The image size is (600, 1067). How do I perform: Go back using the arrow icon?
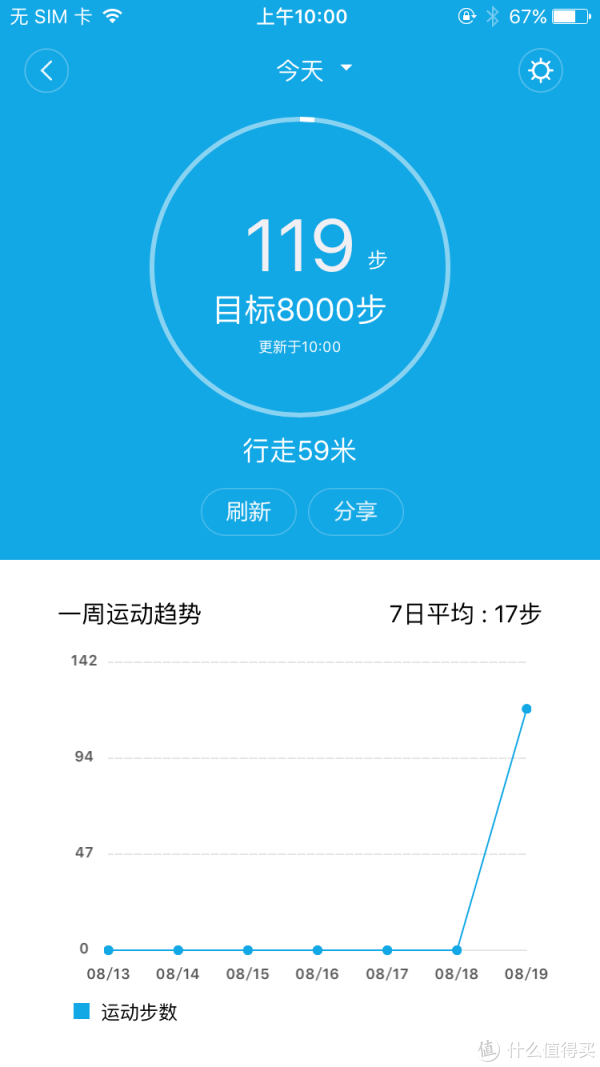click(47, 70)
